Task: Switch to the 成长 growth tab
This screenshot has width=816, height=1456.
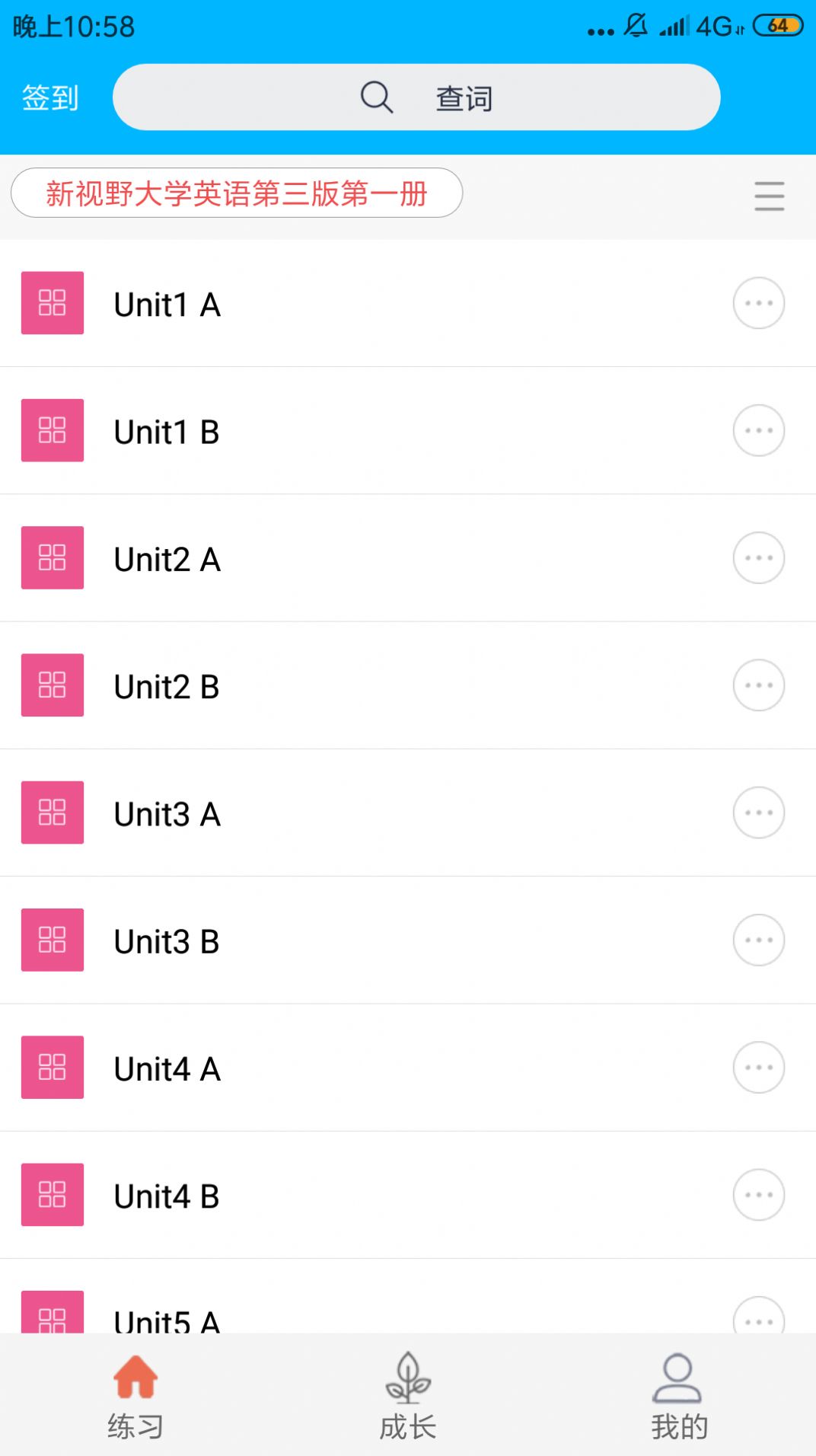Action: pyautogui.click(x=408, y=1397)
